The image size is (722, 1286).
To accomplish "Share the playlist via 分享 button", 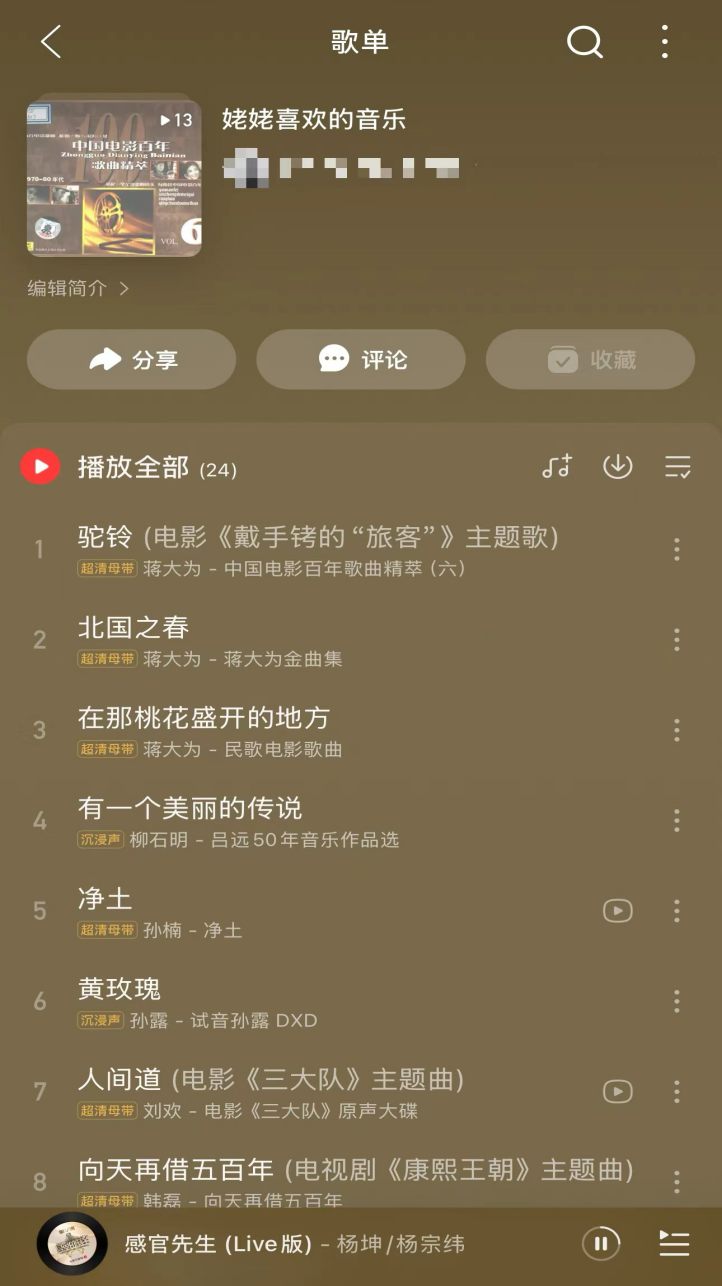I will point(130,359).
